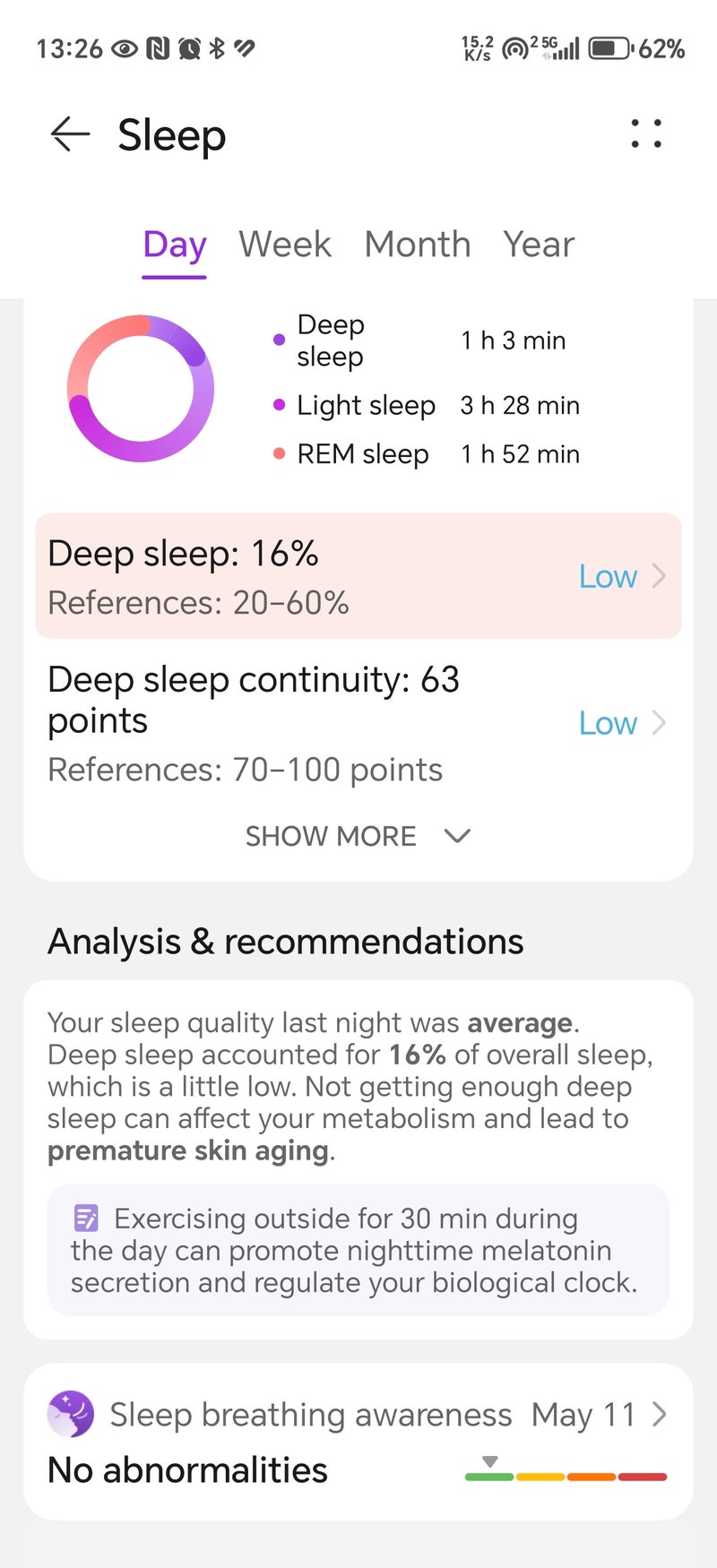The width and height of the screenshot is (717, 1568).
Task: Open Sleep breathing awareness card
Action: coord(358,1441)
